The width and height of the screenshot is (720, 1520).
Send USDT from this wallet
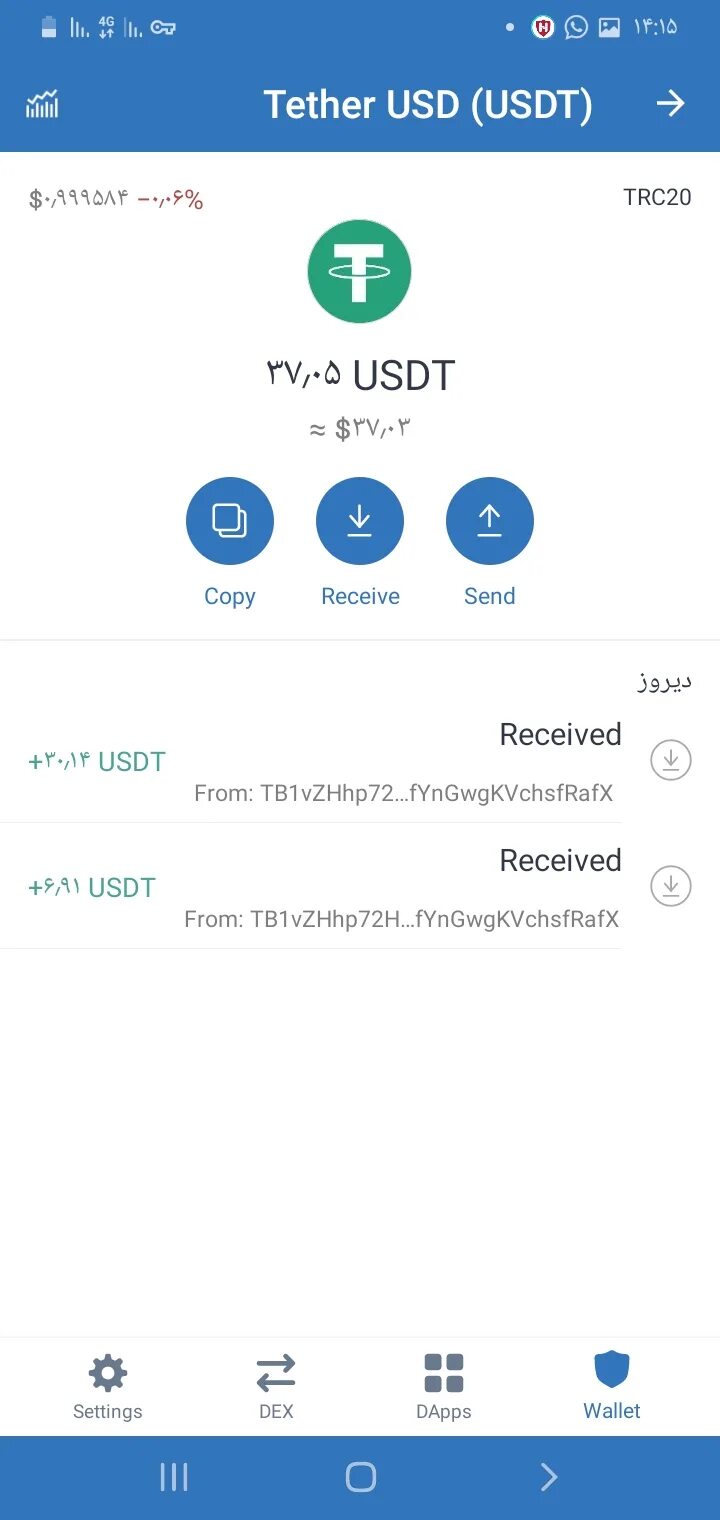tap(490, 522)
